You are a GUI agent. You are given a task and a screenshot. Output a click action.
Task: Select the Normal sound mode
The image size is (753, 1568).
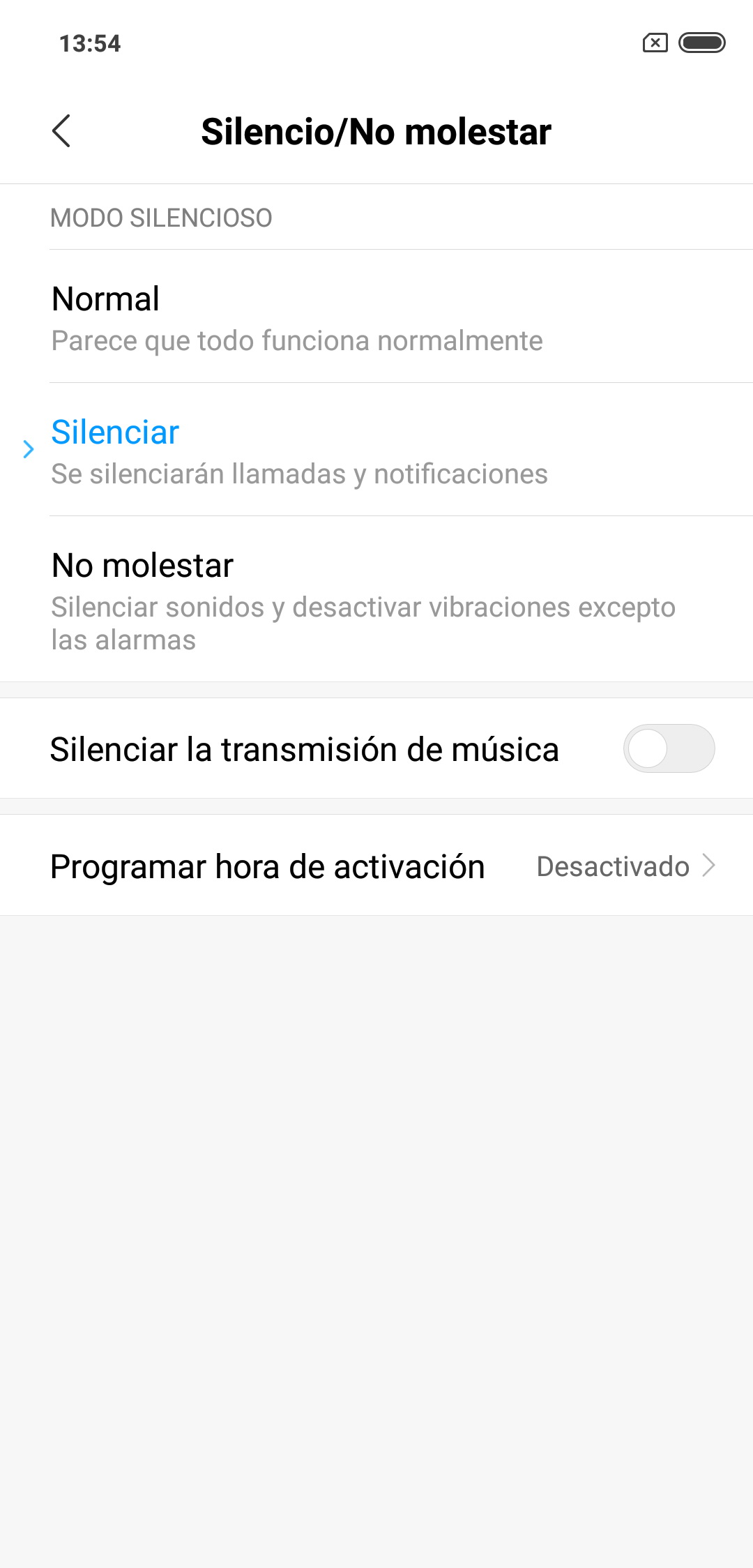[x=376, y=317]
